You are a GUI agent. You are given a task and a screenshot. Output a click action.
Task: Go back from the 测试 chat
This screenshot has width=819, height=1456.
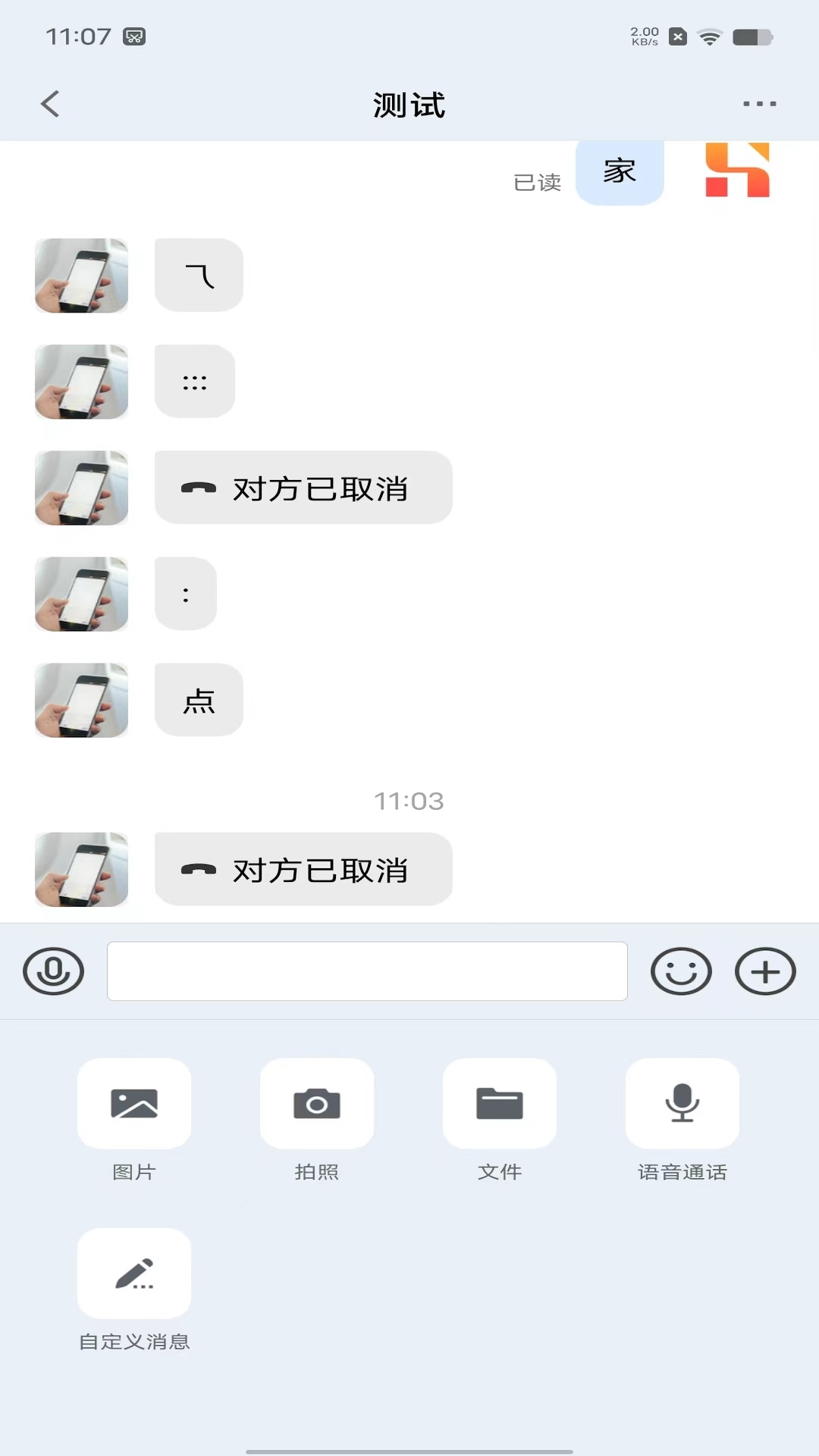pyautogui.click(x=50, y=104)
